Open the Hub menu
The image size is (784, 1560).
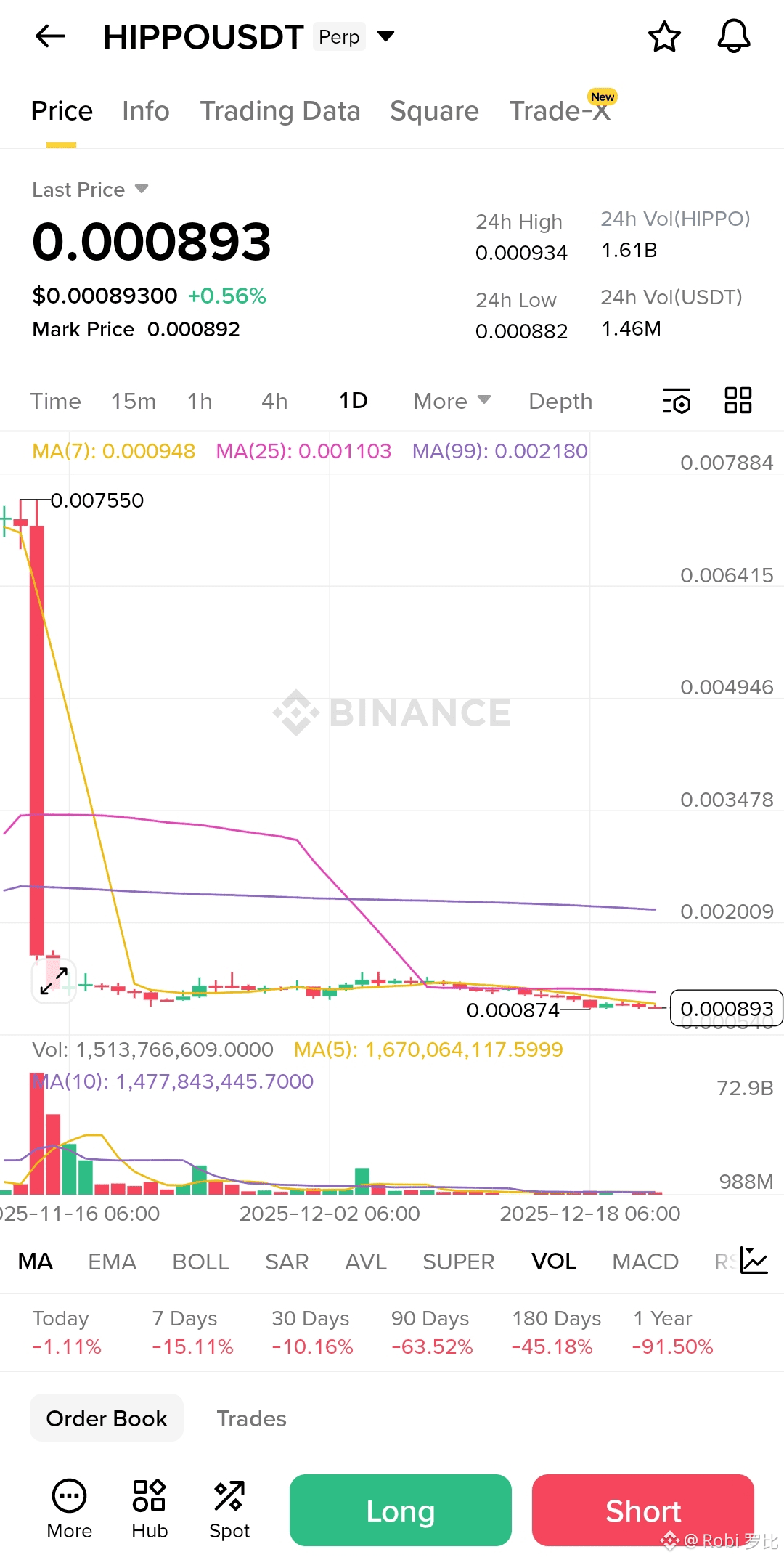point(150,1509)
